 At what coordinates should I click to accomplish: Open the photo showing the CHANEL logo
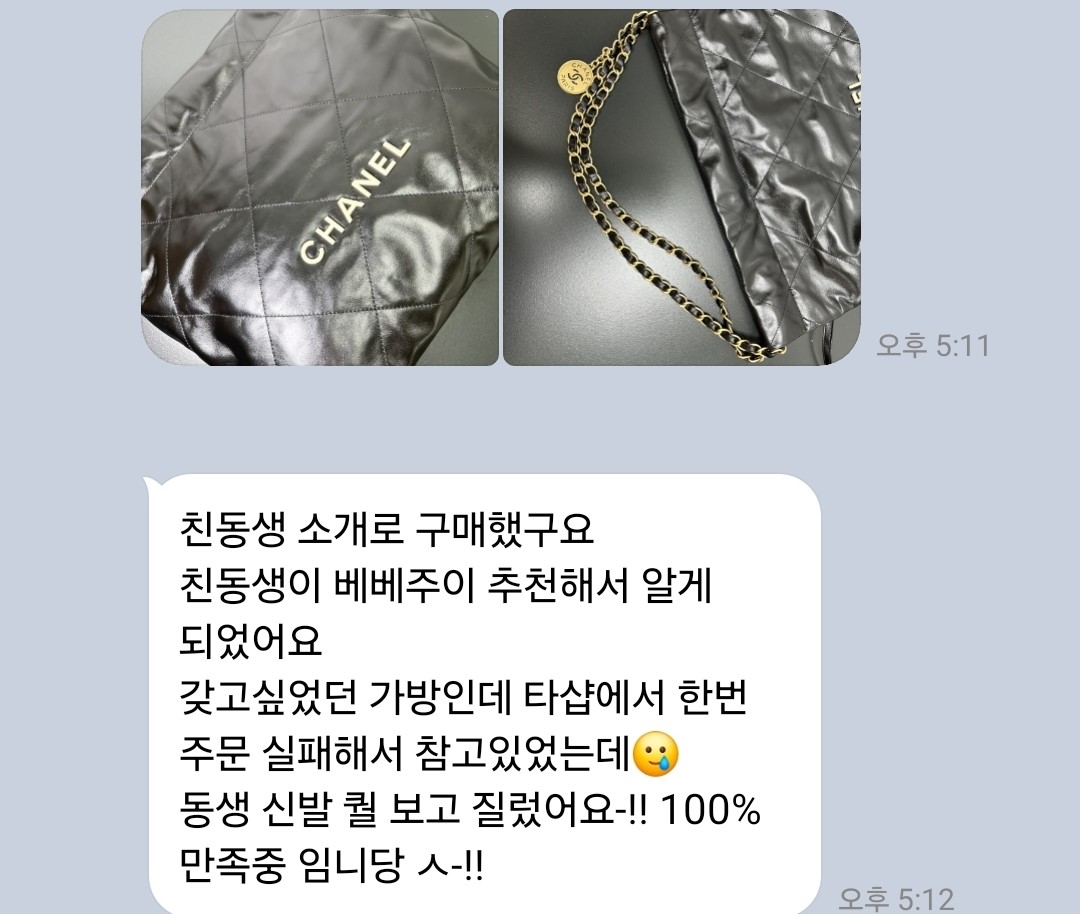click(x=319, y=188)
